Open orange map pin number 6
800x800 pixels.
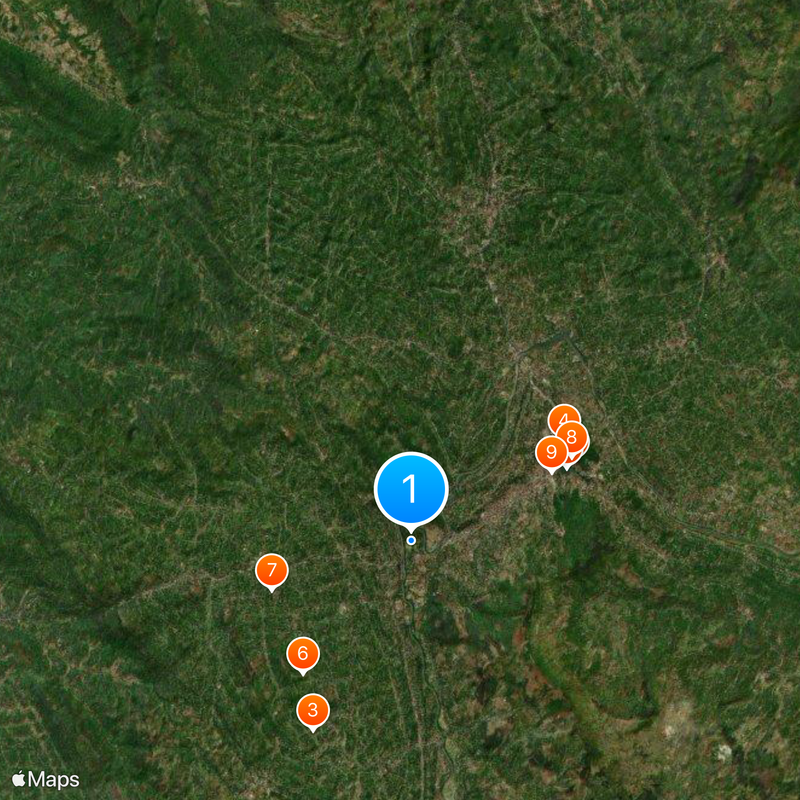(303, 654)
